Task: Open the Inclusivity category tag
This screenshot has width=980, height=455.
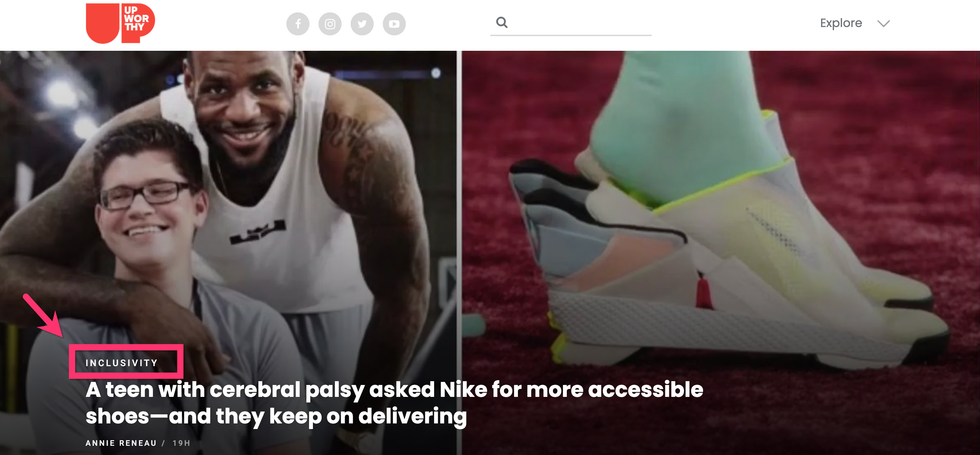Action: (x=122, y=363)
